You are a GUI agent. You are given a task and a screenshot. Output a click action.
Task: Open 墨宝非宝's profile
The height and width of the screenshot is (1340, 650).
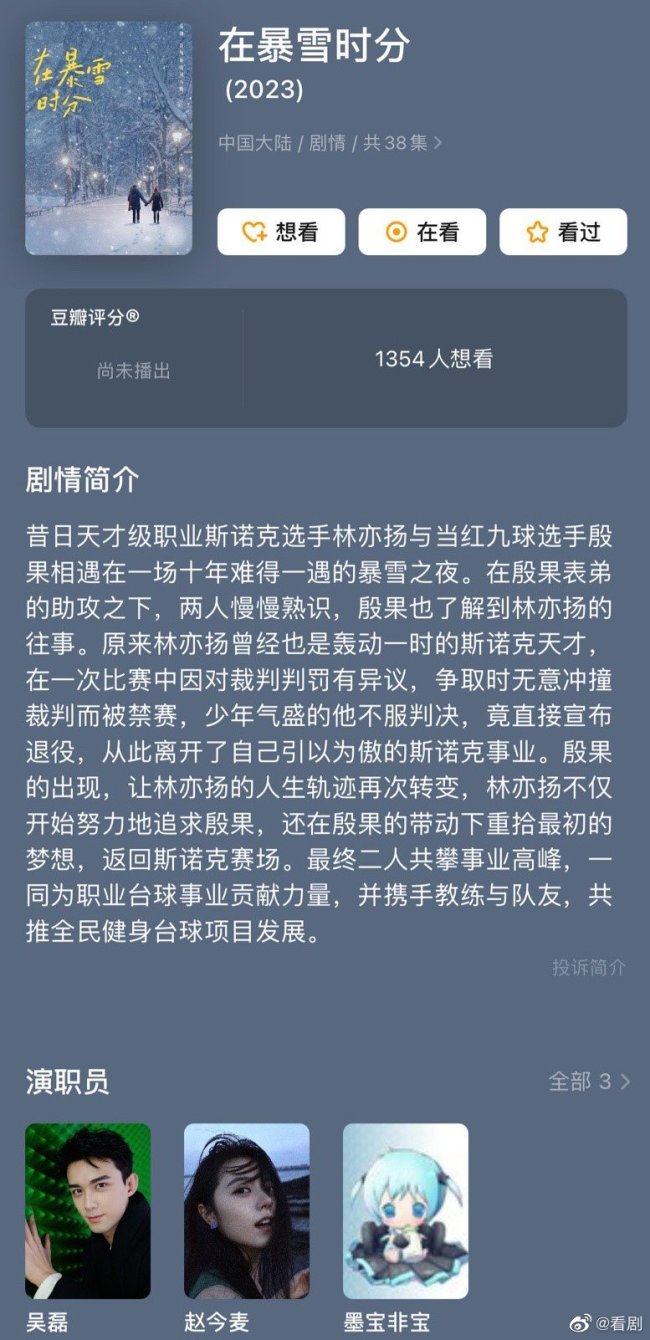click(x=405, y=1210)
